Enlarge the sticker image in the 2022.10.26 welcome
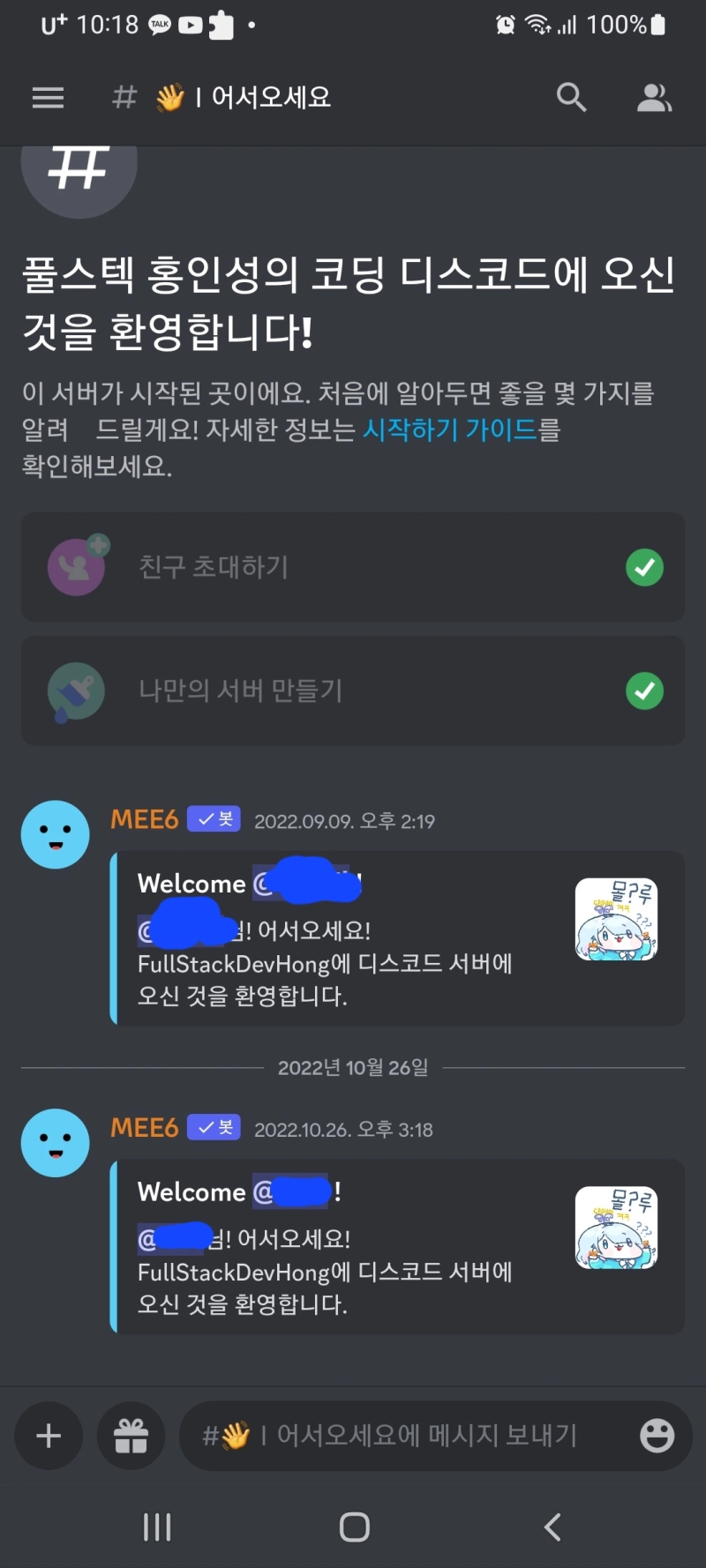The image size is (706, 1568). (616, 1228)
